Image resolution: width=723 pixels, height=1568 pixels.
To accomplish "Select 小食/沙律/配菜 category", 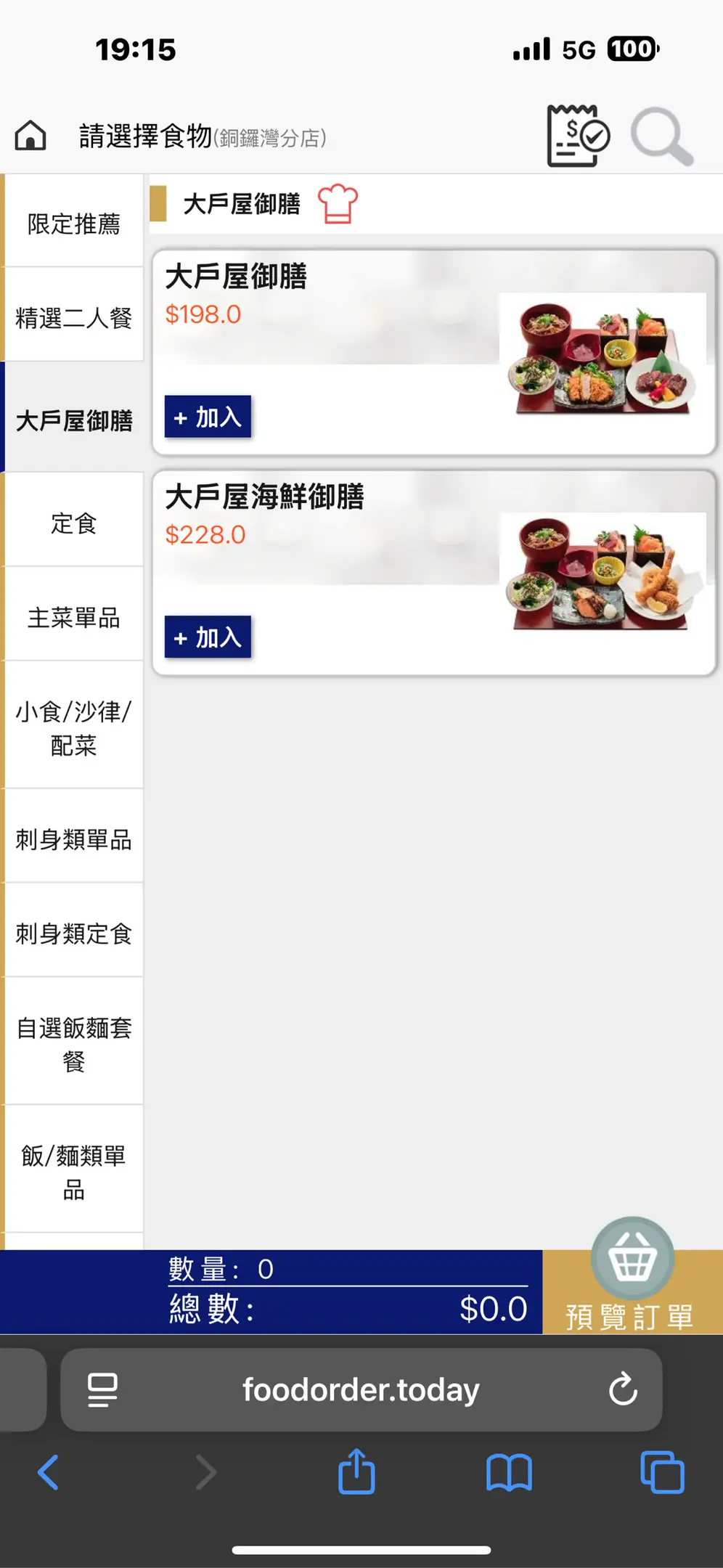I will pos(73,727).
